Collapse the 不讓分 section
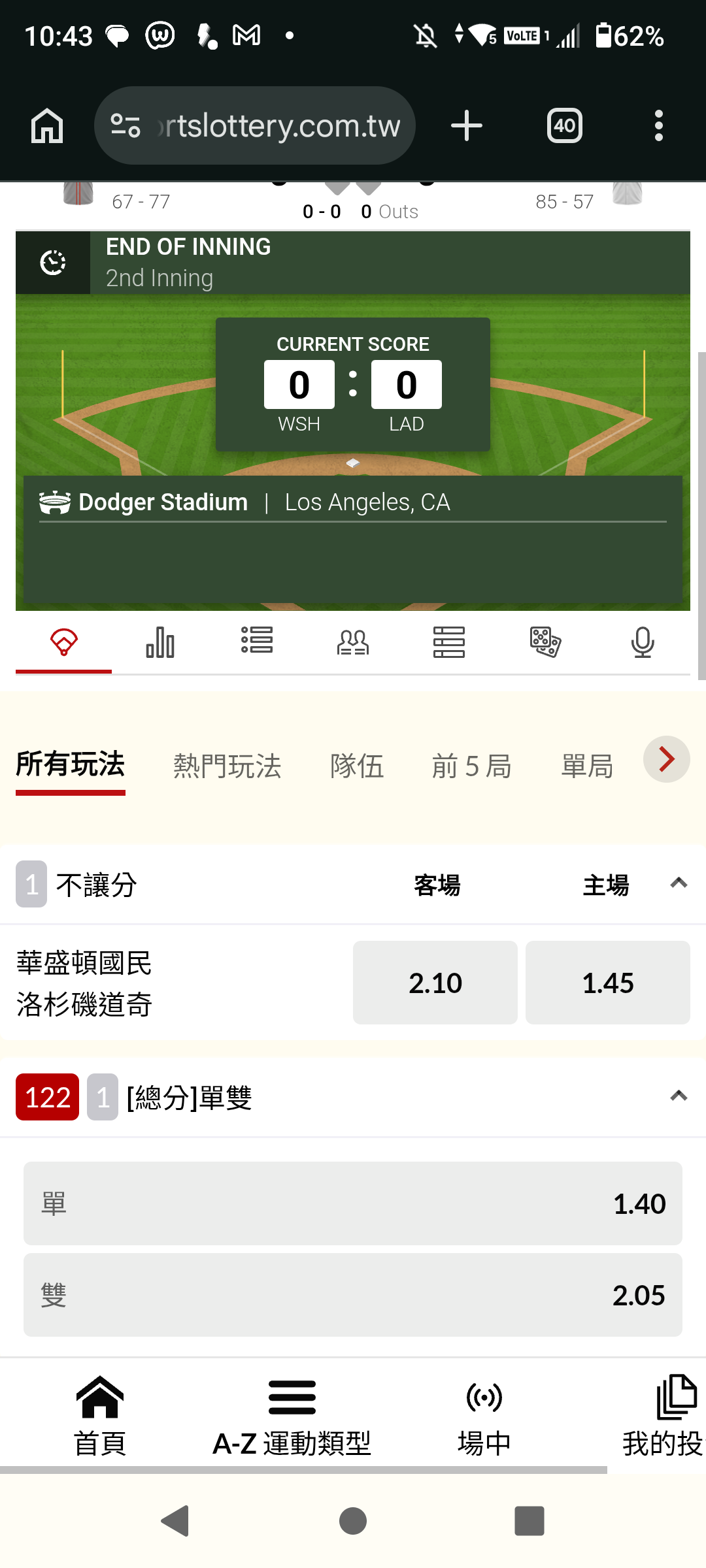 point(679,883)
